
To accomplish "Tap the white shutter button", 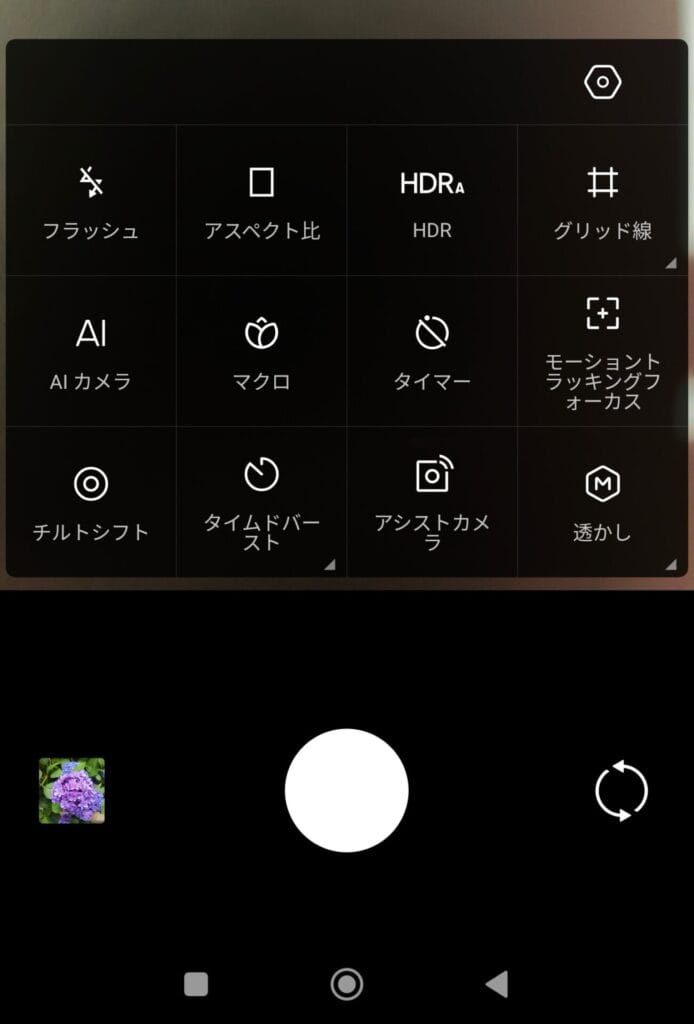I will tap(346, 790).
